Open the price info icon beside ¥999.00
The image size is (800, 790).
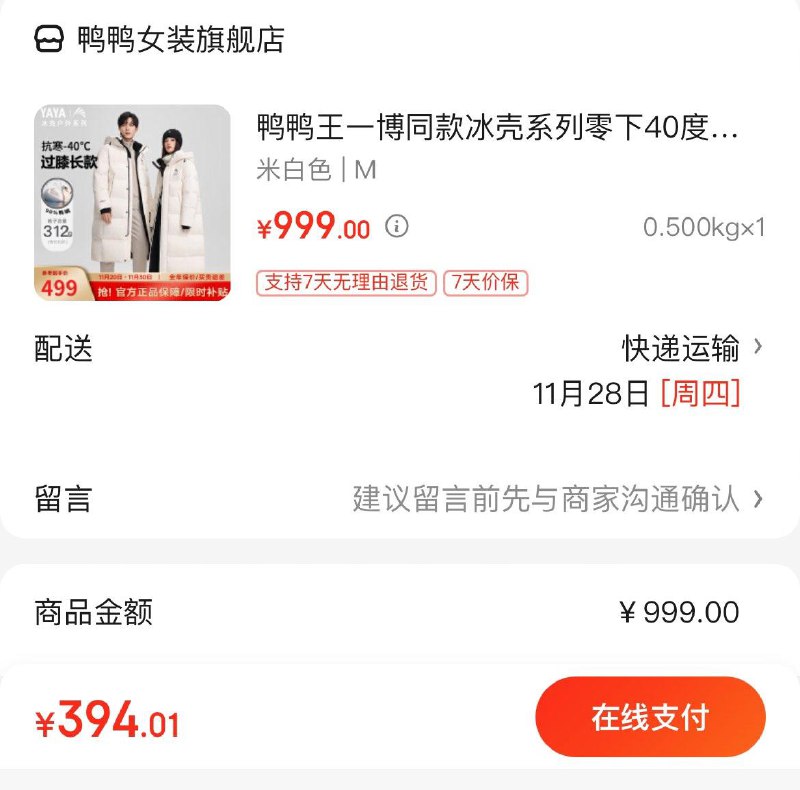(x=397, y=226)
